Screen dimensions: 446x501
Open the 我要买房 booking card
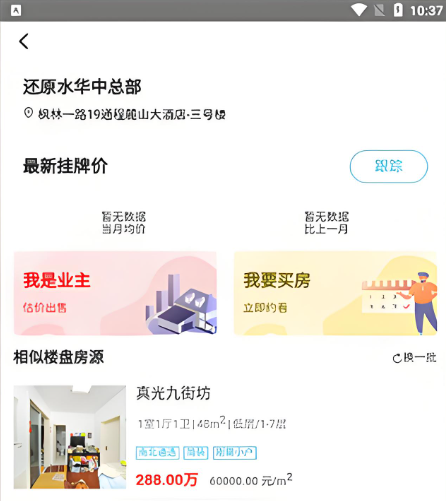335,293
